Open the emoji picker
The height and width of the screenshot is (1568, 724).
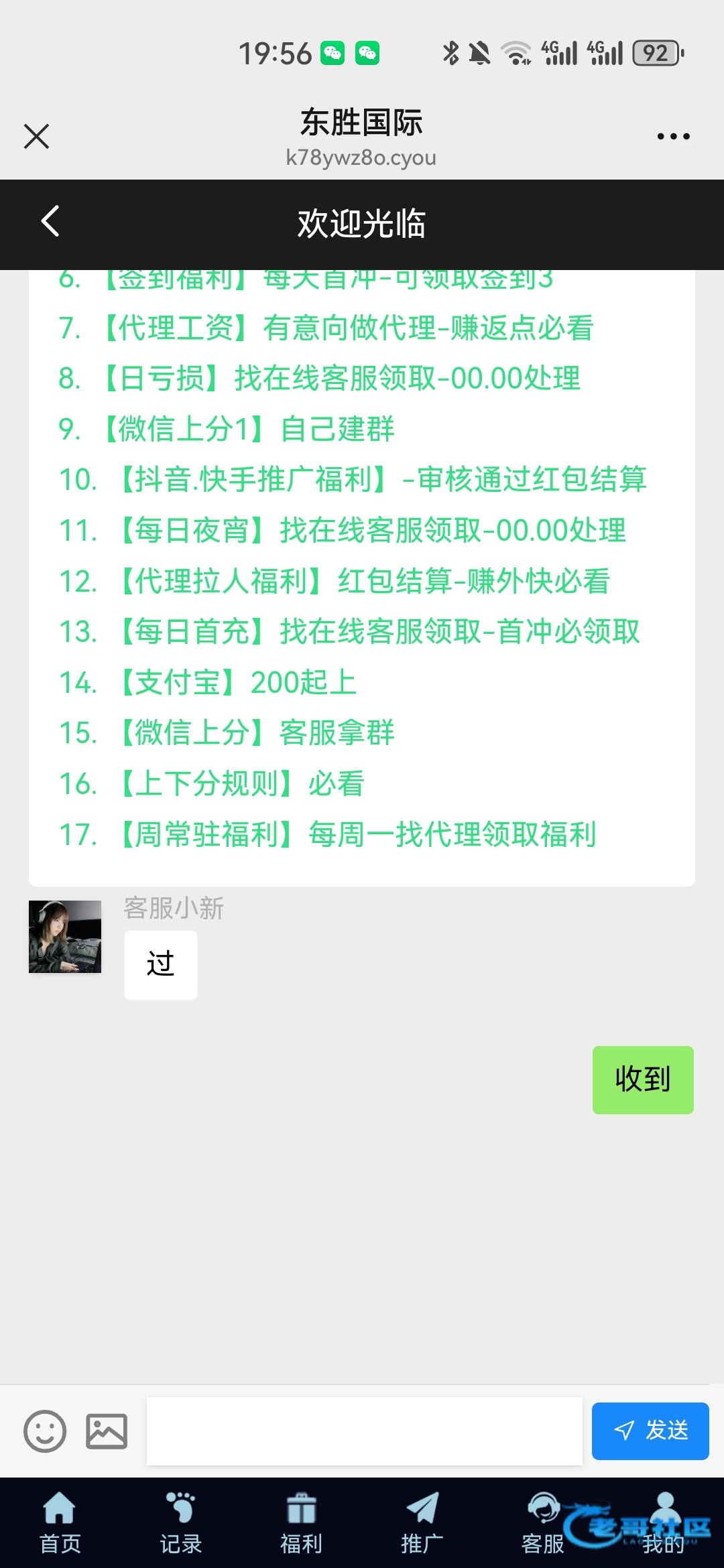pyautogui.click(x=45, y=1431)
